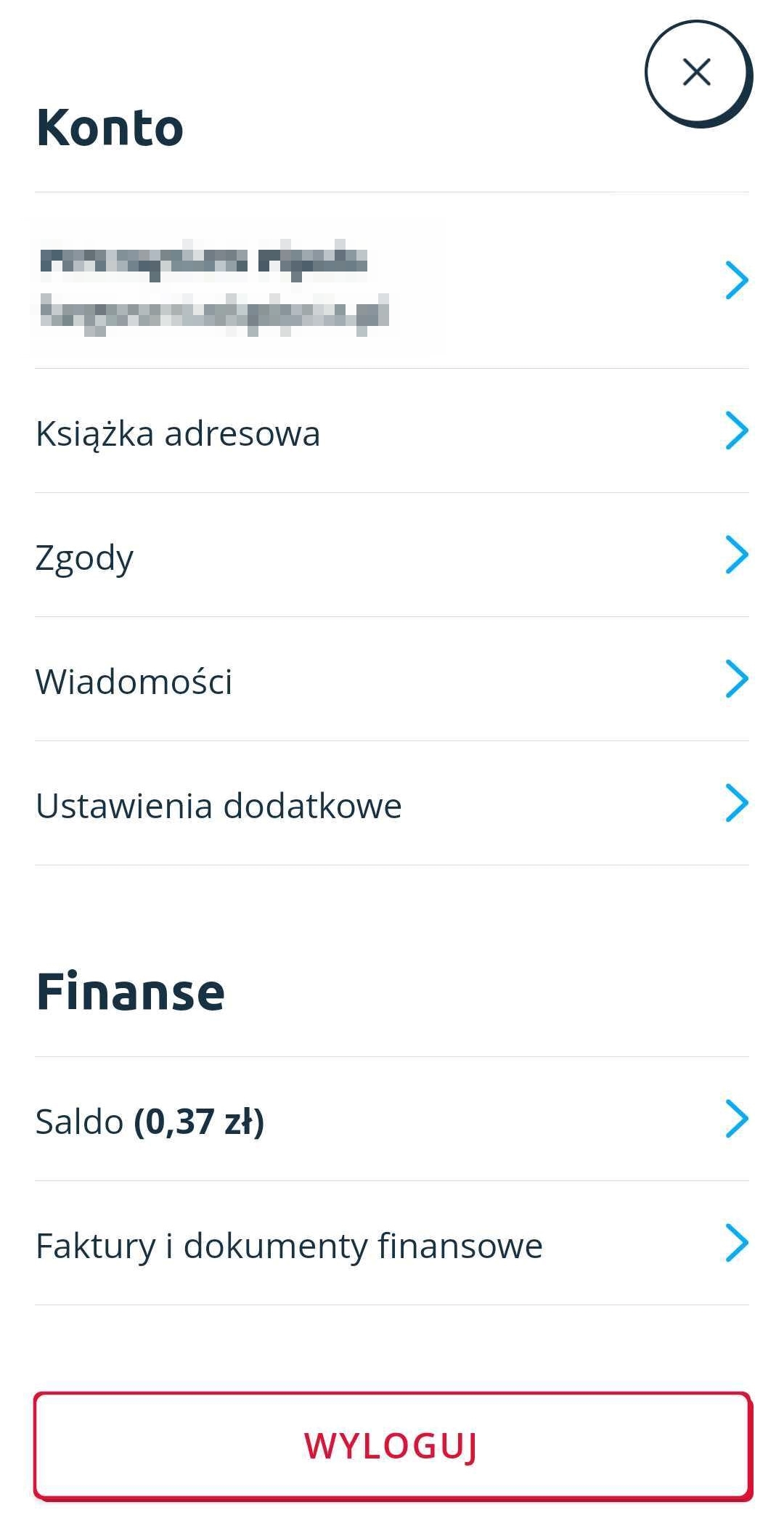
Task: Open Książka adresowa
Action: [x=392, y=432]
